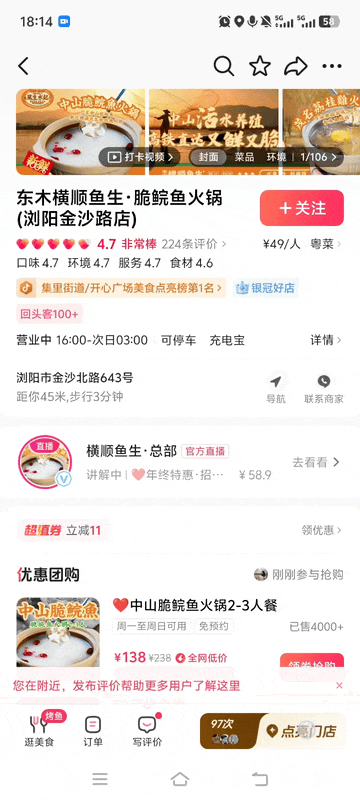Open 详情 business hours details
Image resolution: width=360 pixels, height=800 pixels.
326,340
